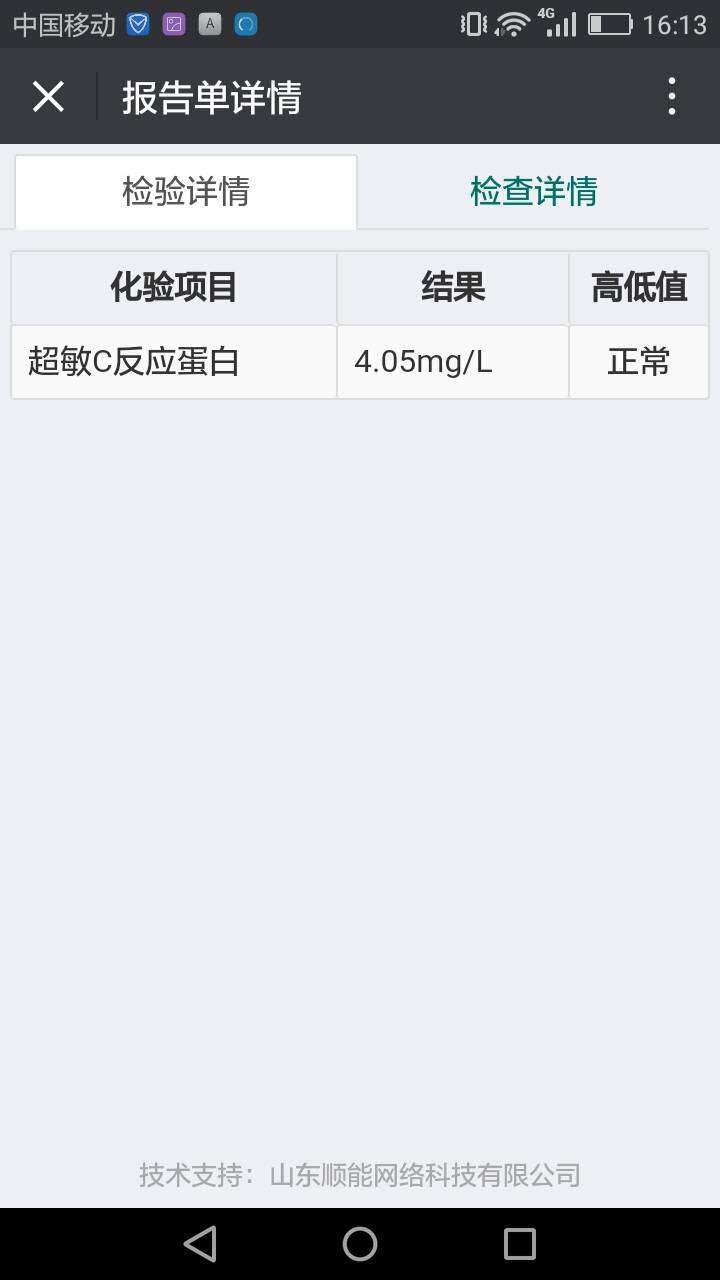720x1280 pixels.
Task: Switch to the 检查详情 tab
Action: point(534,191)
